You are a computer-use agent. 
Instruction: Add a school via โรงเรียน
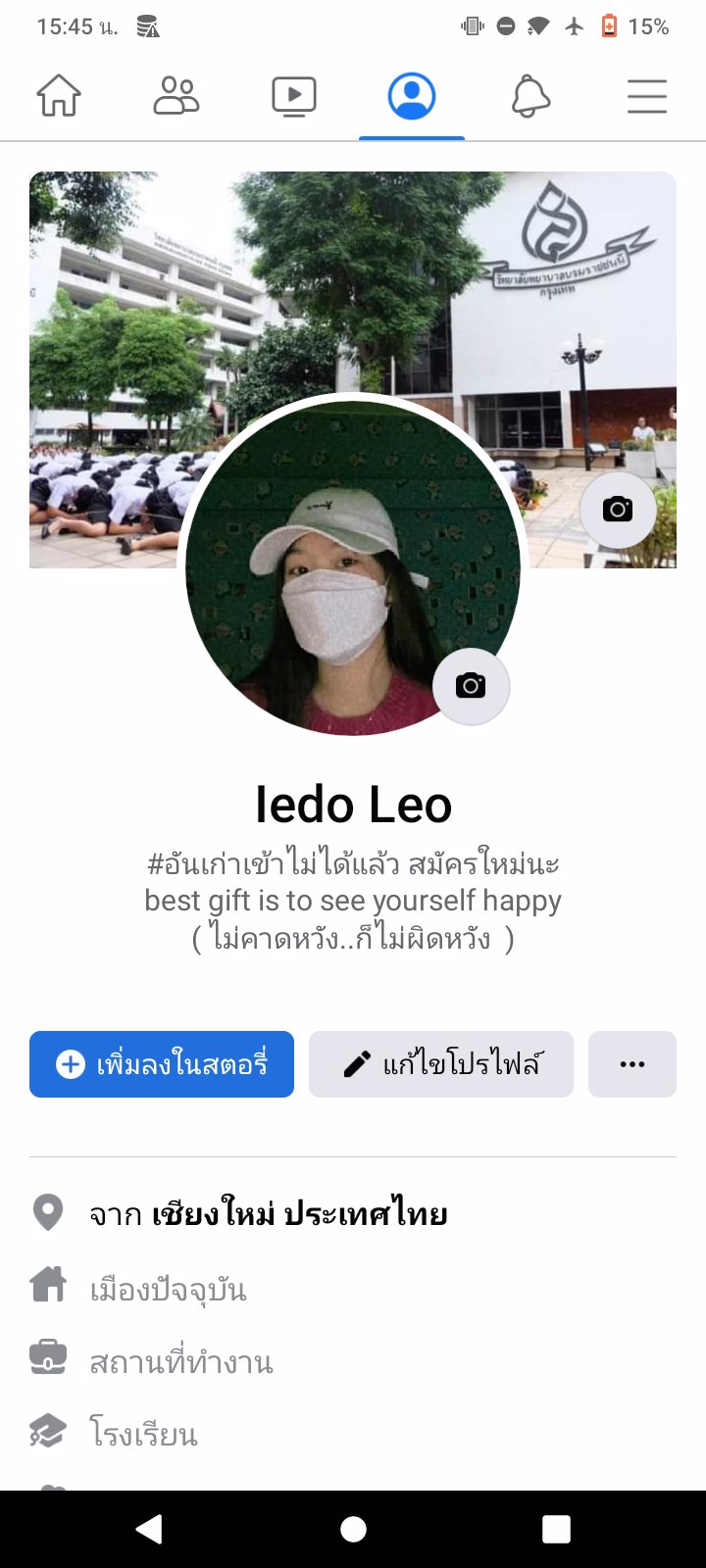(x=144, y=1435)
